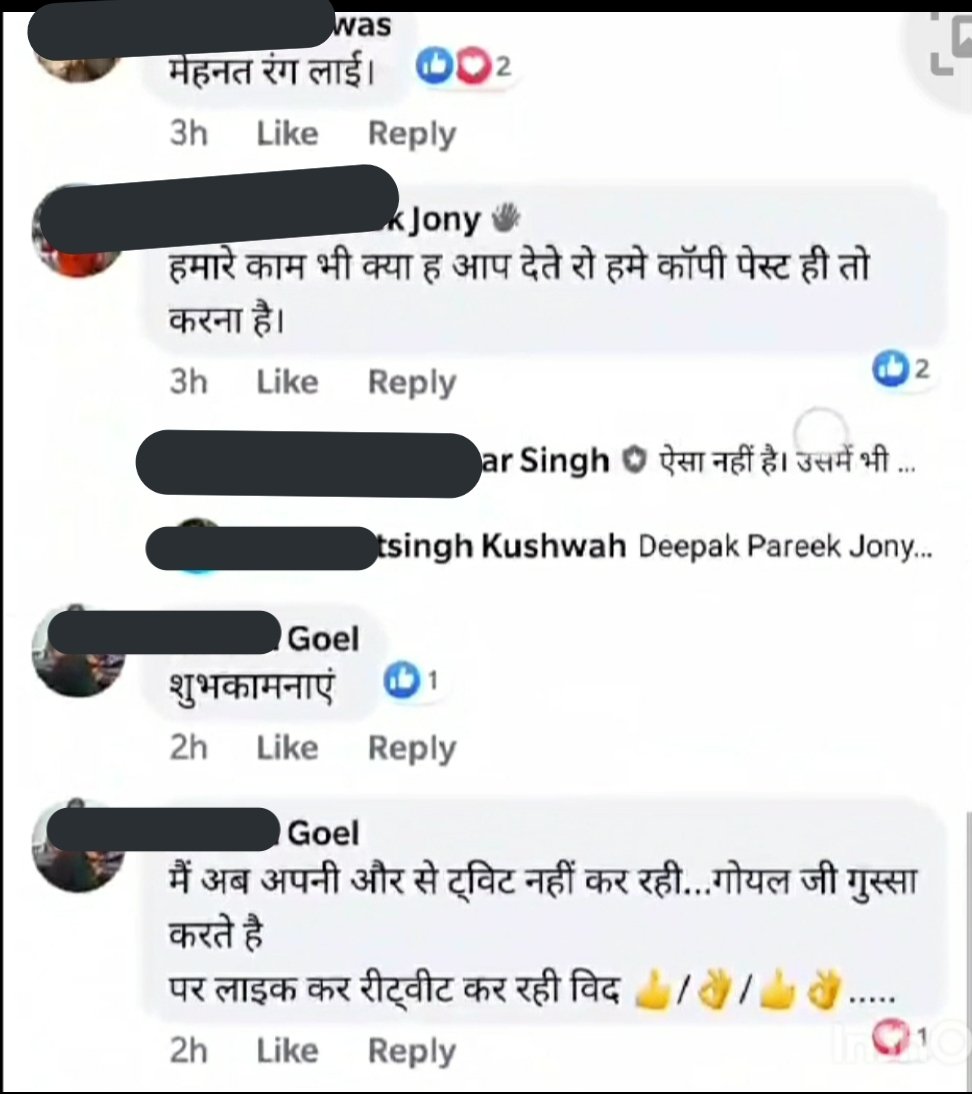This screenshot has width=972, height=1094.
Task: View the like on "शुभकामनाएं" comment
Action: tap(411, 682)
